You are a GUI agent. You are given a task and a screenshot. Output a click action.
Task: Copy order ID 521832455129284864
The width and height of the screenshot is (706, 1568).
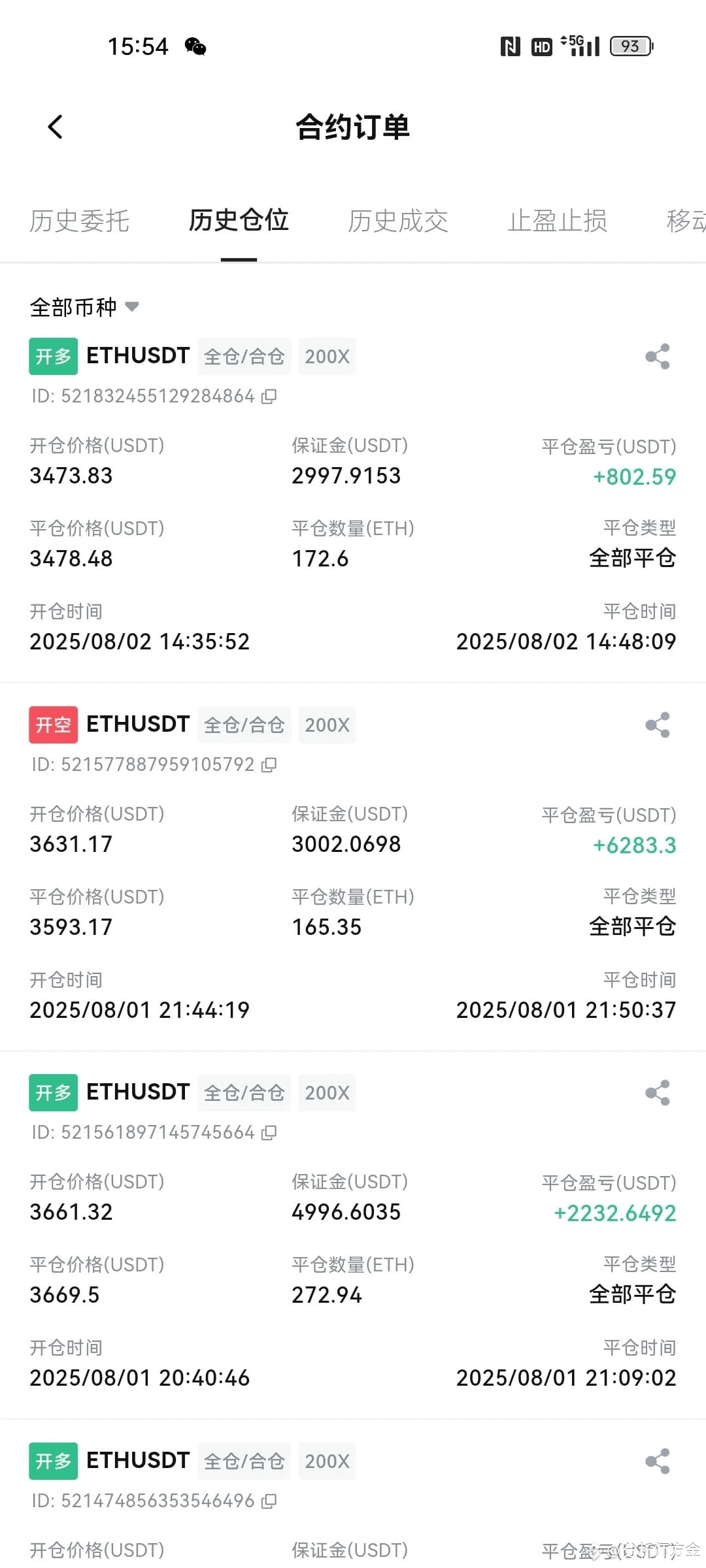click(269, 397)
